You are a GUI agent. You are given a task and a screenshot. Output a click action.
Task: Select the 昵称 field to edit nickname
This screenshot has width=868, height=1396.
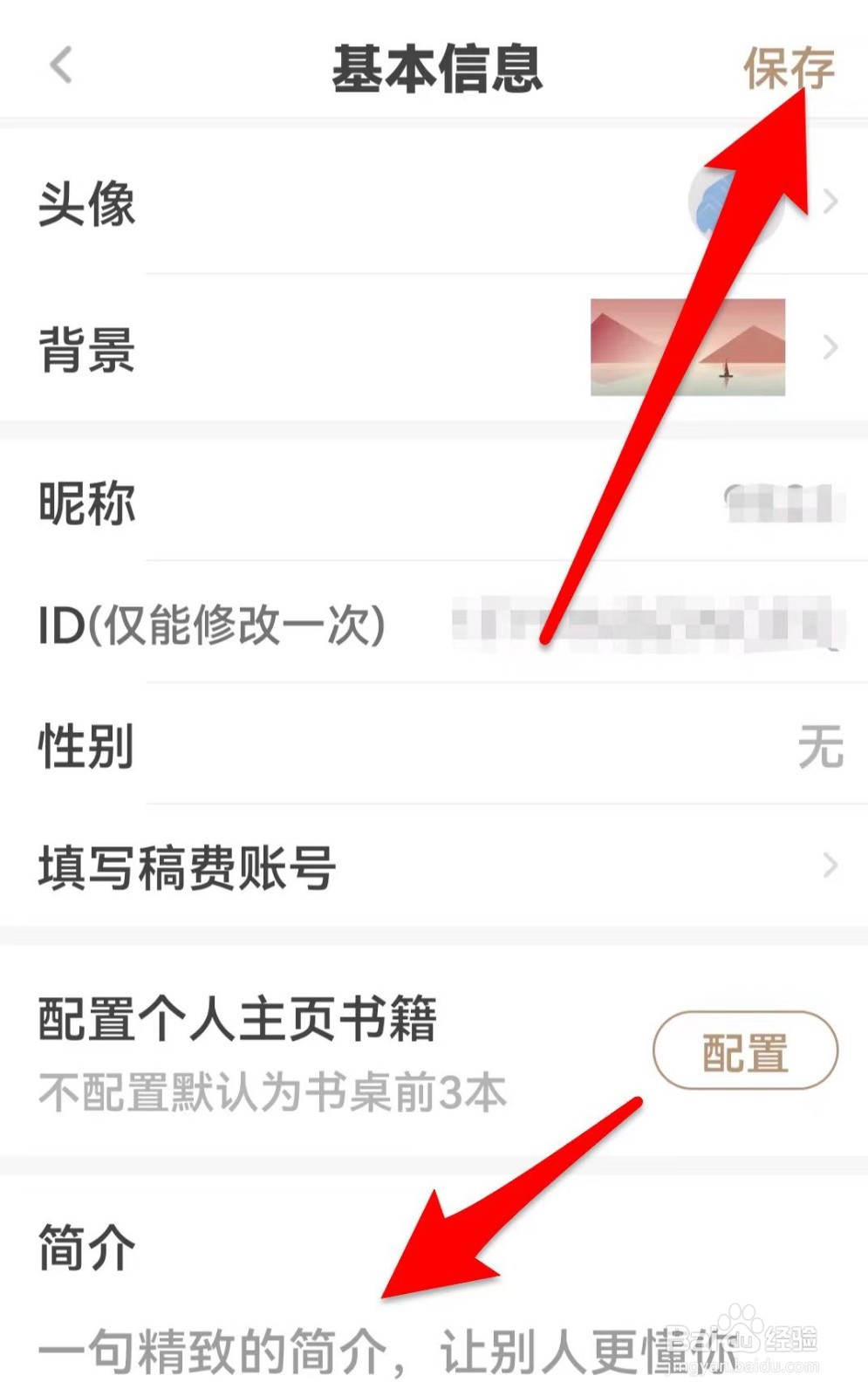coord(85,502)
